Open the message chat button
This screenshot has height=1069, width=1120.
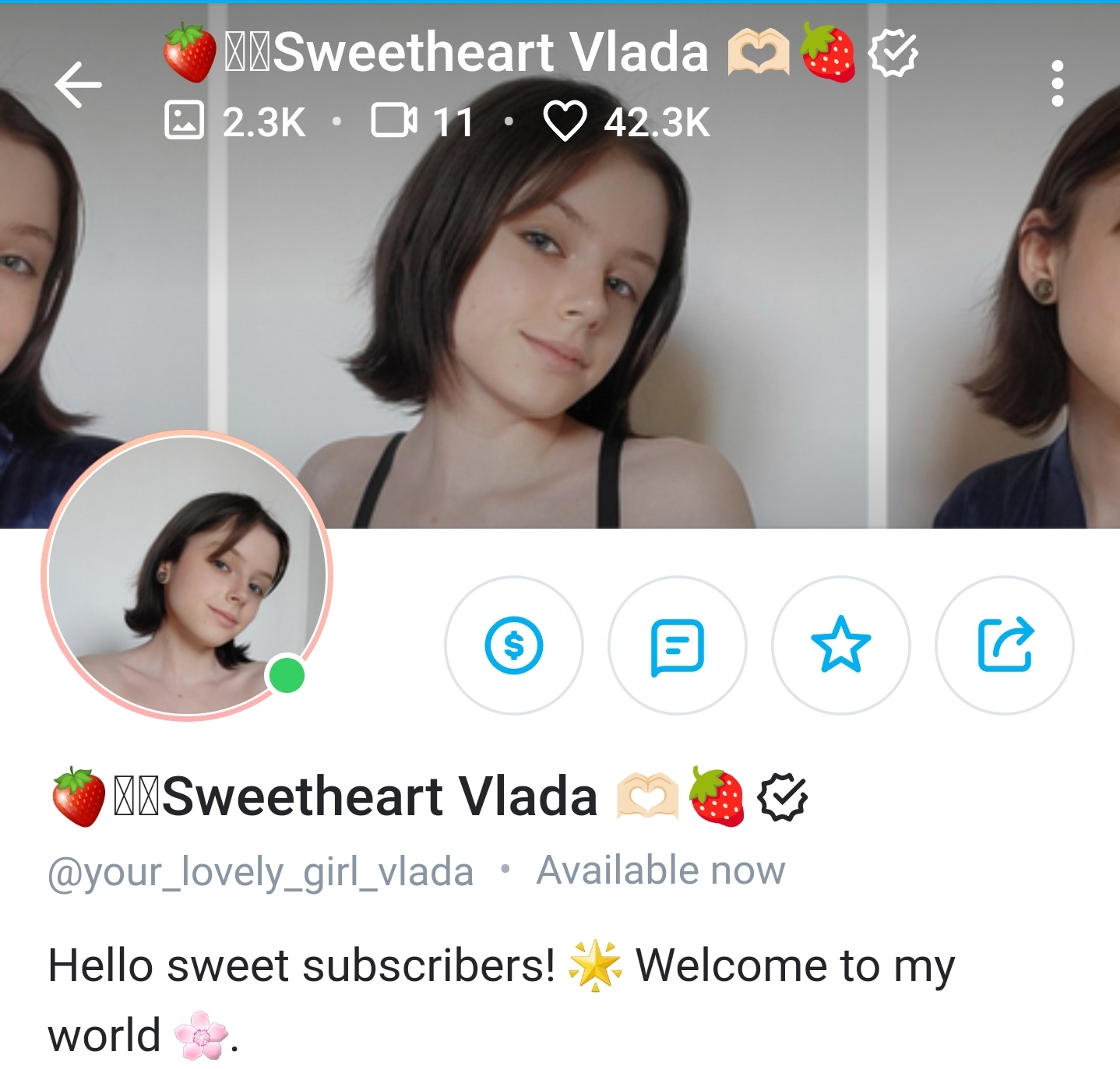pos(677,645)
